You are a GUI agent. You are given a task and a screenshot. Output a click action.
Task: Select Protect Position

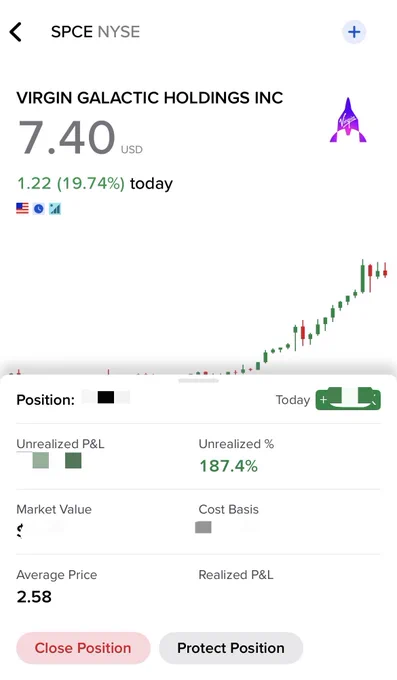[x=231, y=648]
